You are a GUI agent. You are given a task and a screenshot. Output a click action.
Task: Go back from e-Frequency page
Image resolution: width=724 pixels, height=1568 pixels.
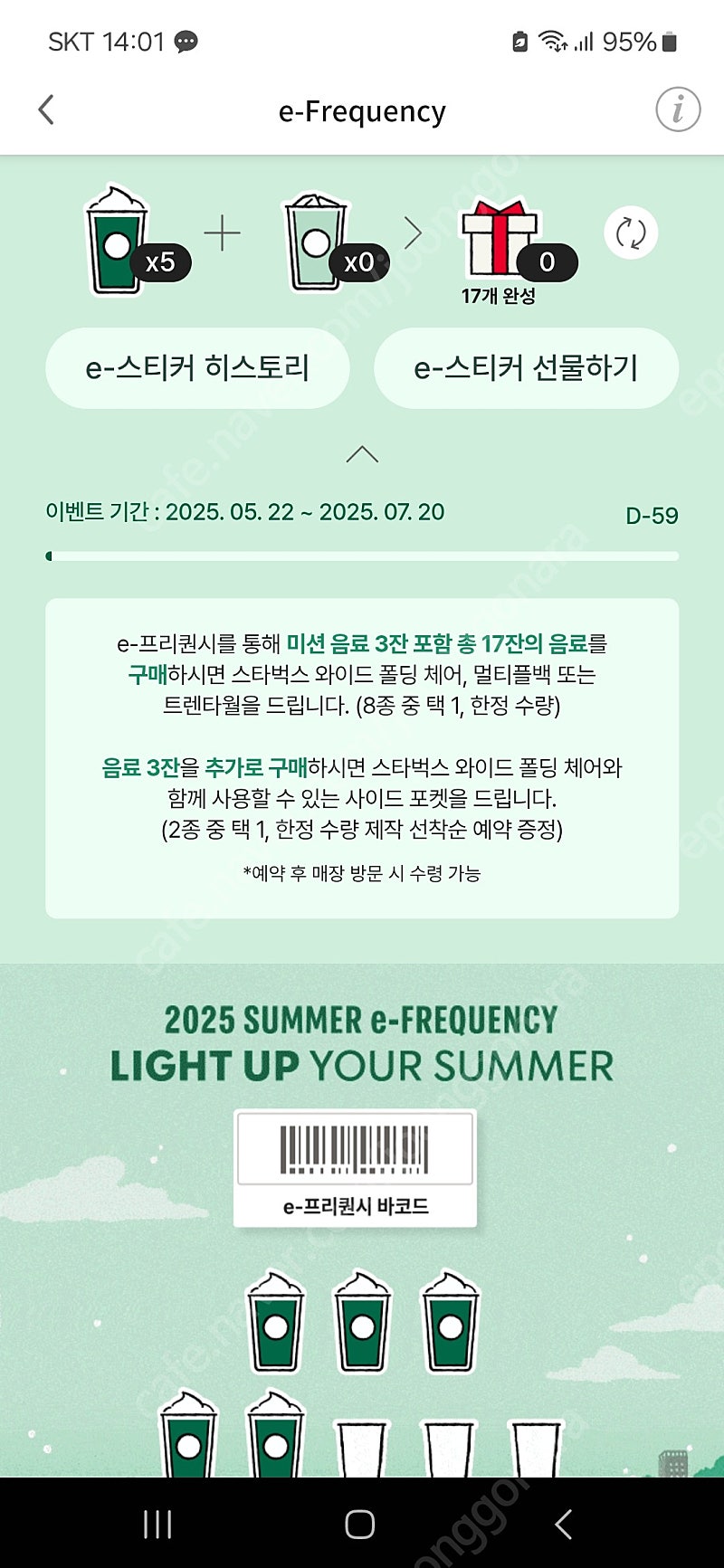tap(46, 110)
